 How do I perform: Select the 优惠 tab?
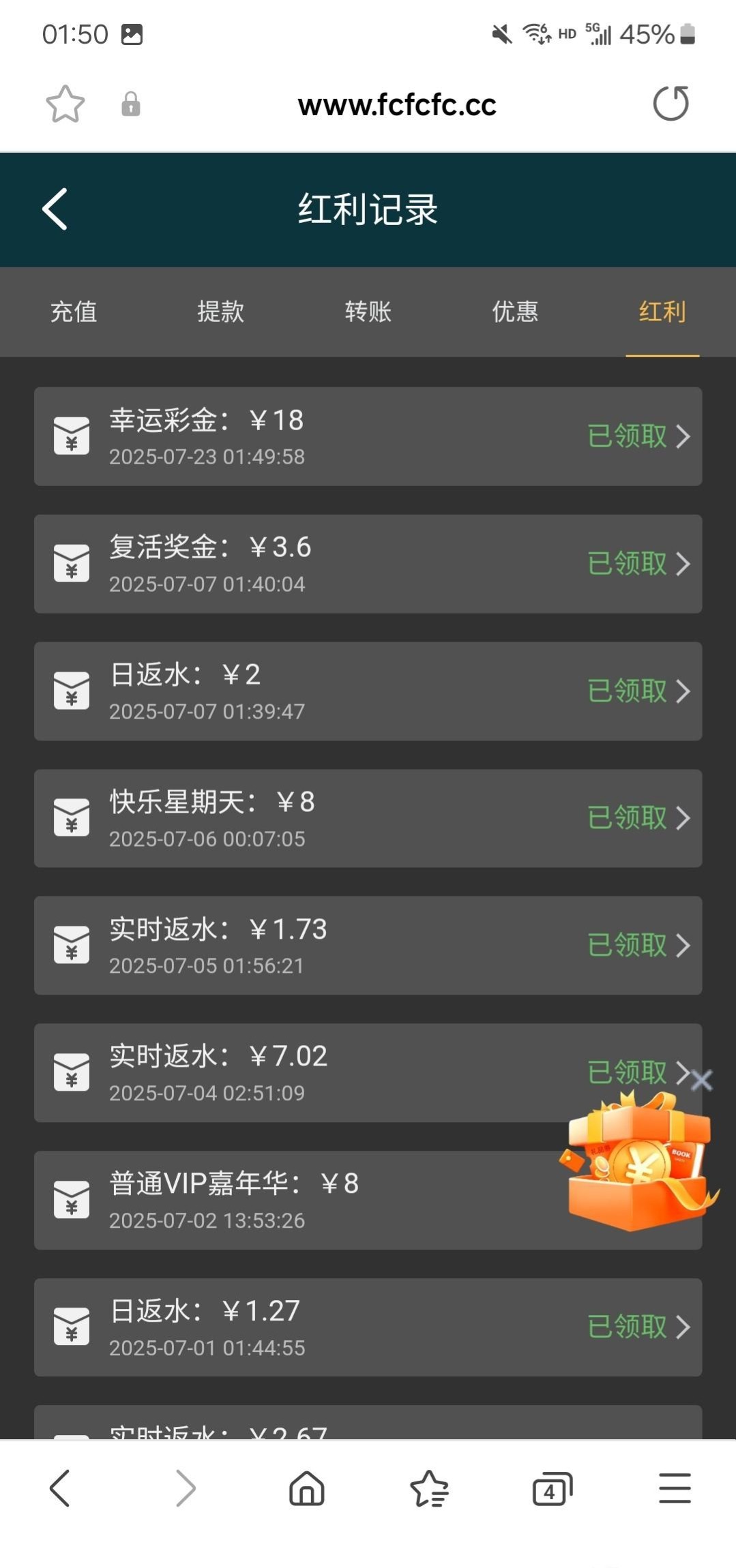click(x=515, y=312)
